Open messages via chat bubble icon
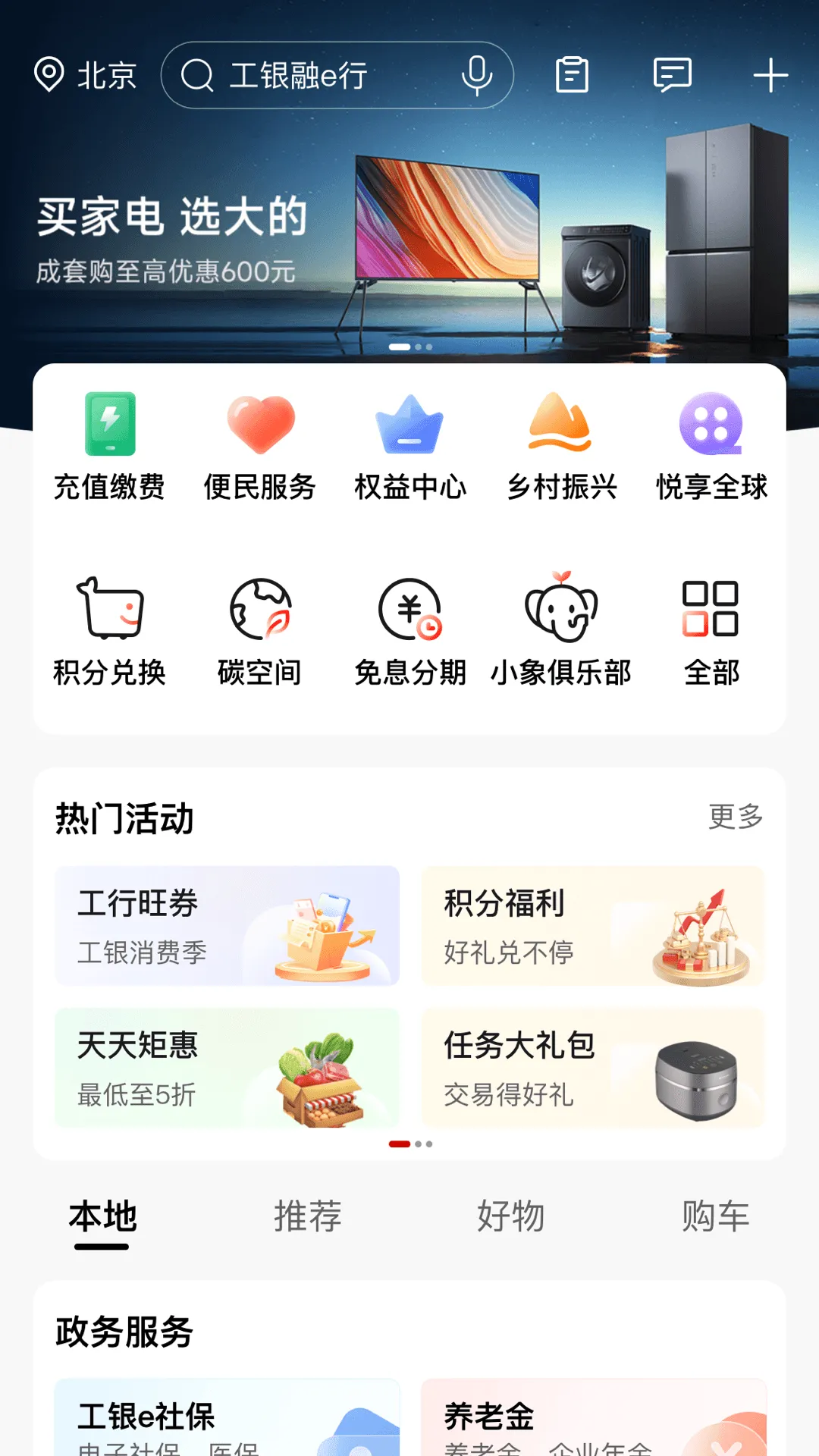This screenshot has width=819, height=1456. [x=672, y=75]
